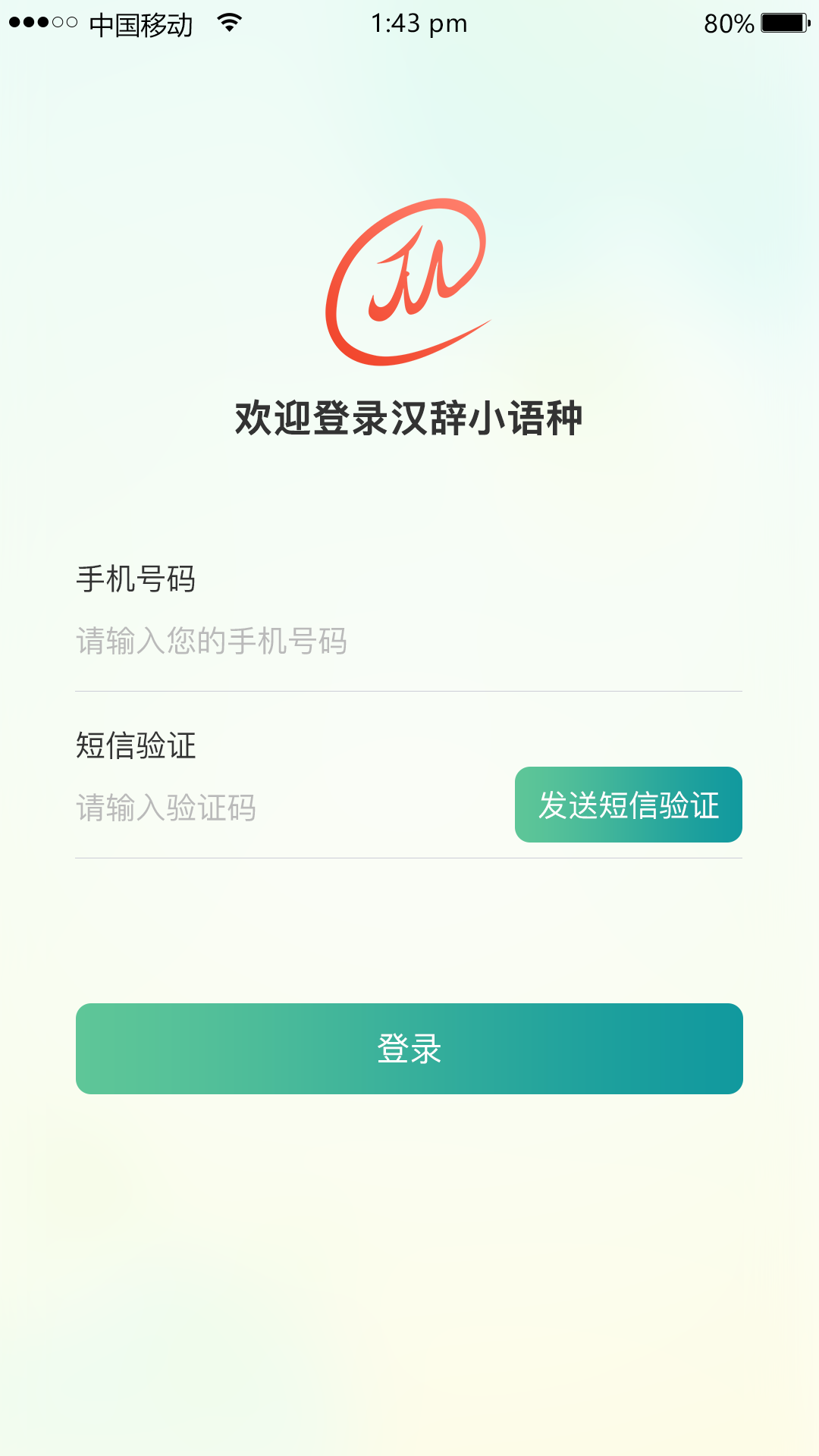Focus the SMS verification code field
This screenshot has height=1456, width=819.
point(288,808)
